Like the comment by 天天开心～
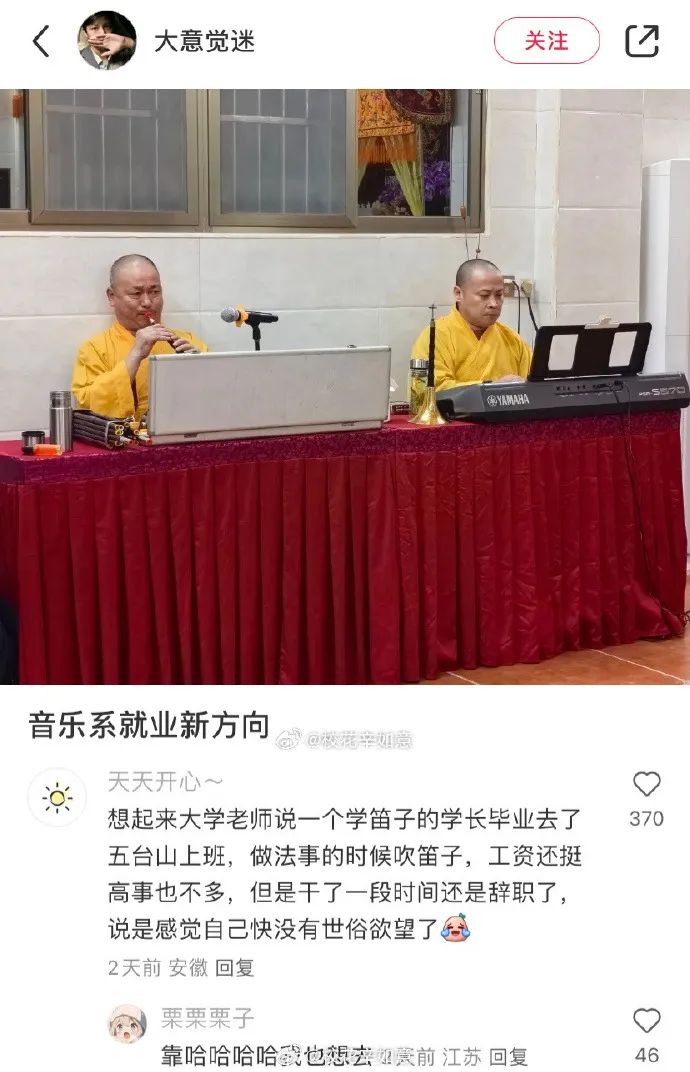The height and width of the screenshot is (1072, 690). (647, 785)
